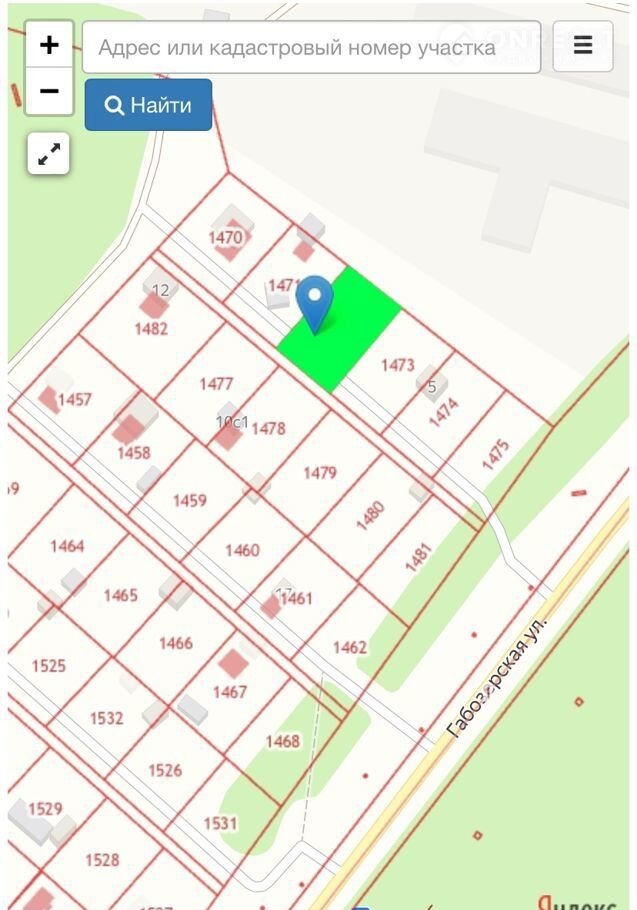Screen dimensions: 637x910
Task: Tap the blue location marker
Action: coord(316,302)
